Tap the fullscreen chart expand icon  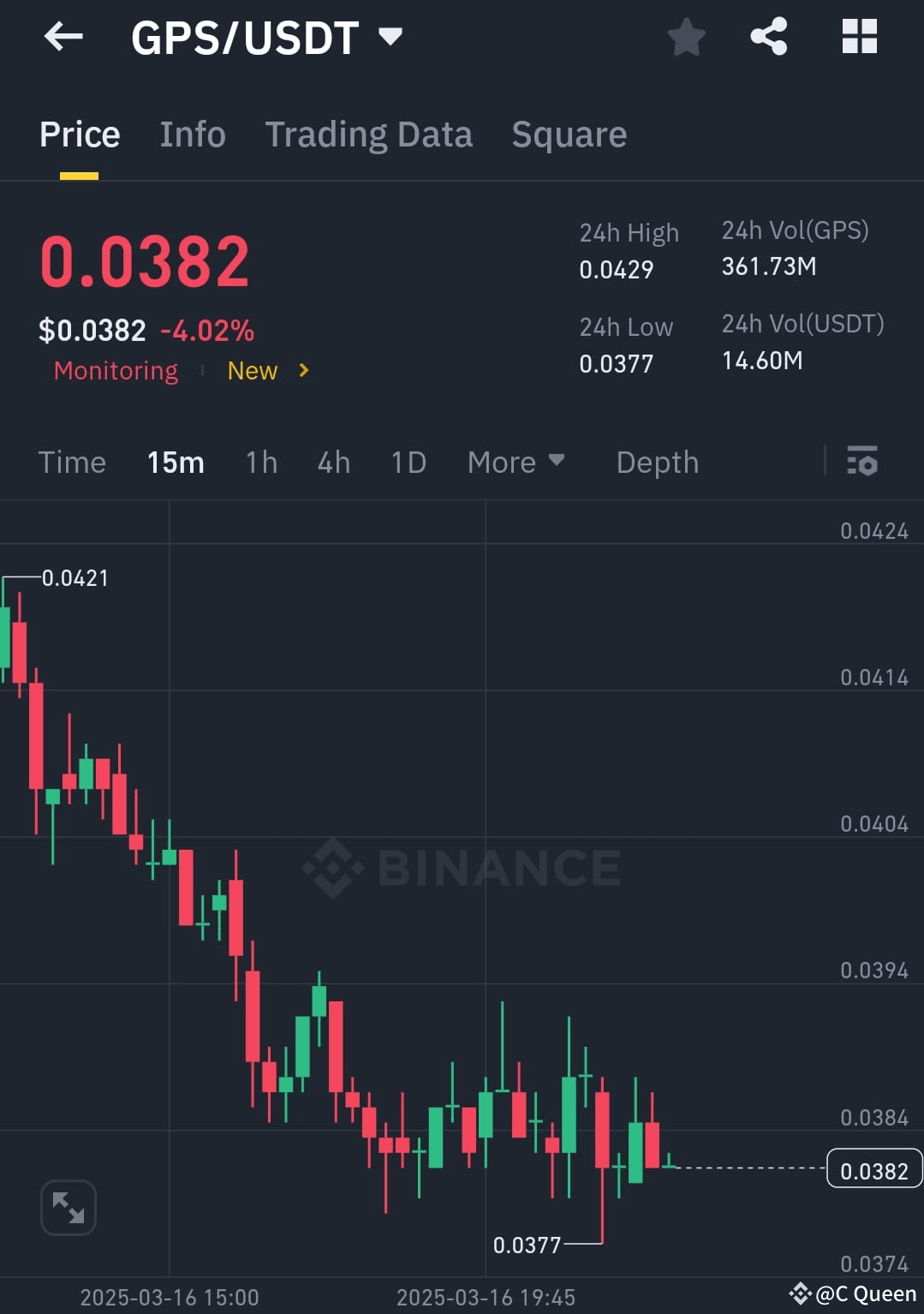click(x=68, y=1207)
